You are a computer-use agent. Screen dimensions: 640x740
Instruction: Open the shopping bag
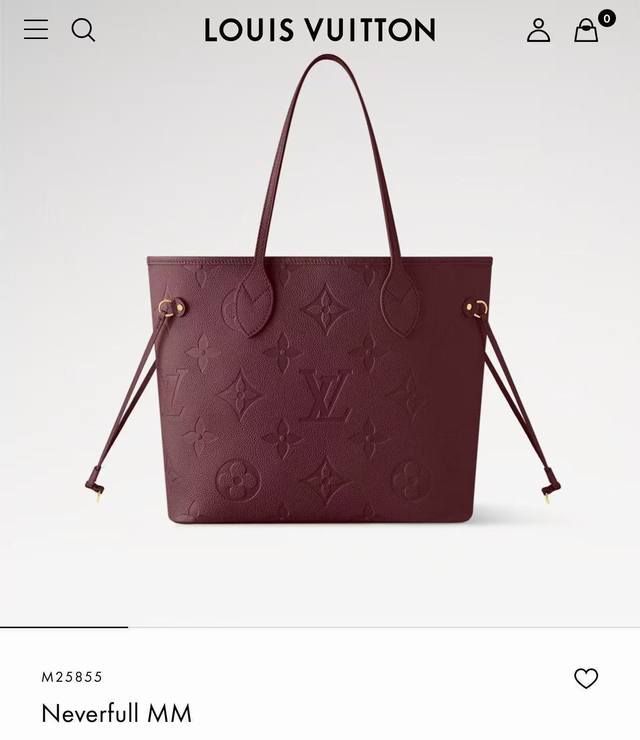587,30
